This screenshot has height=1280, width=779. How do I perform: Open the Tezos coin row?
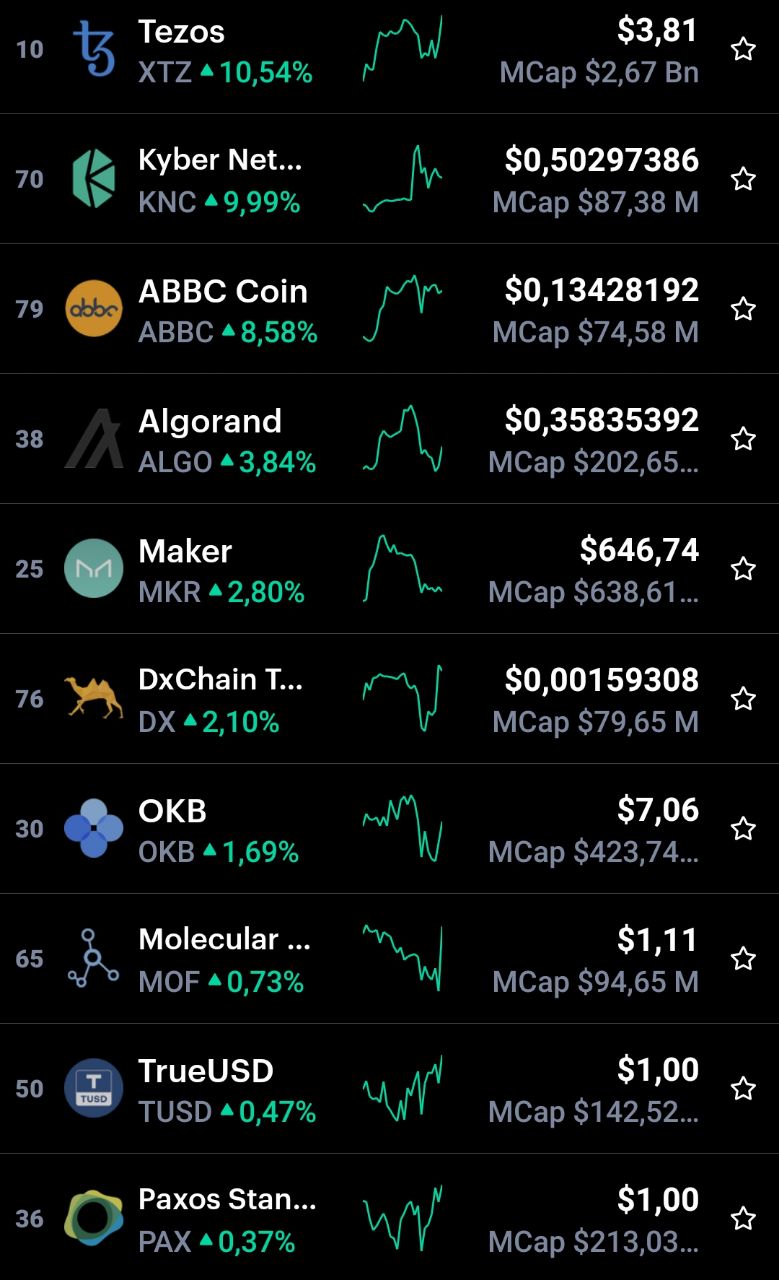[x=389, y=50]
